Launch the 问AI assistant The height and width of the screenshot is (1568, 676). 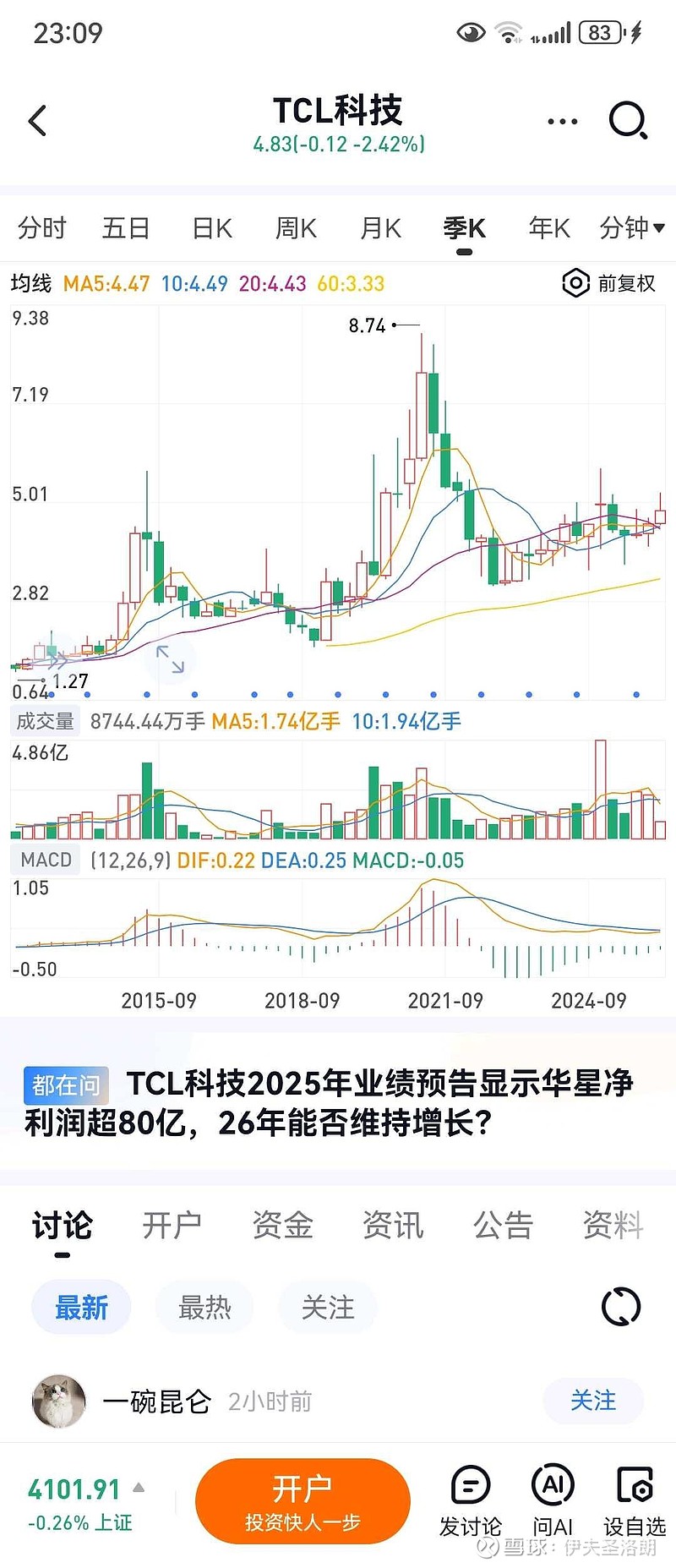point(553,1500)
